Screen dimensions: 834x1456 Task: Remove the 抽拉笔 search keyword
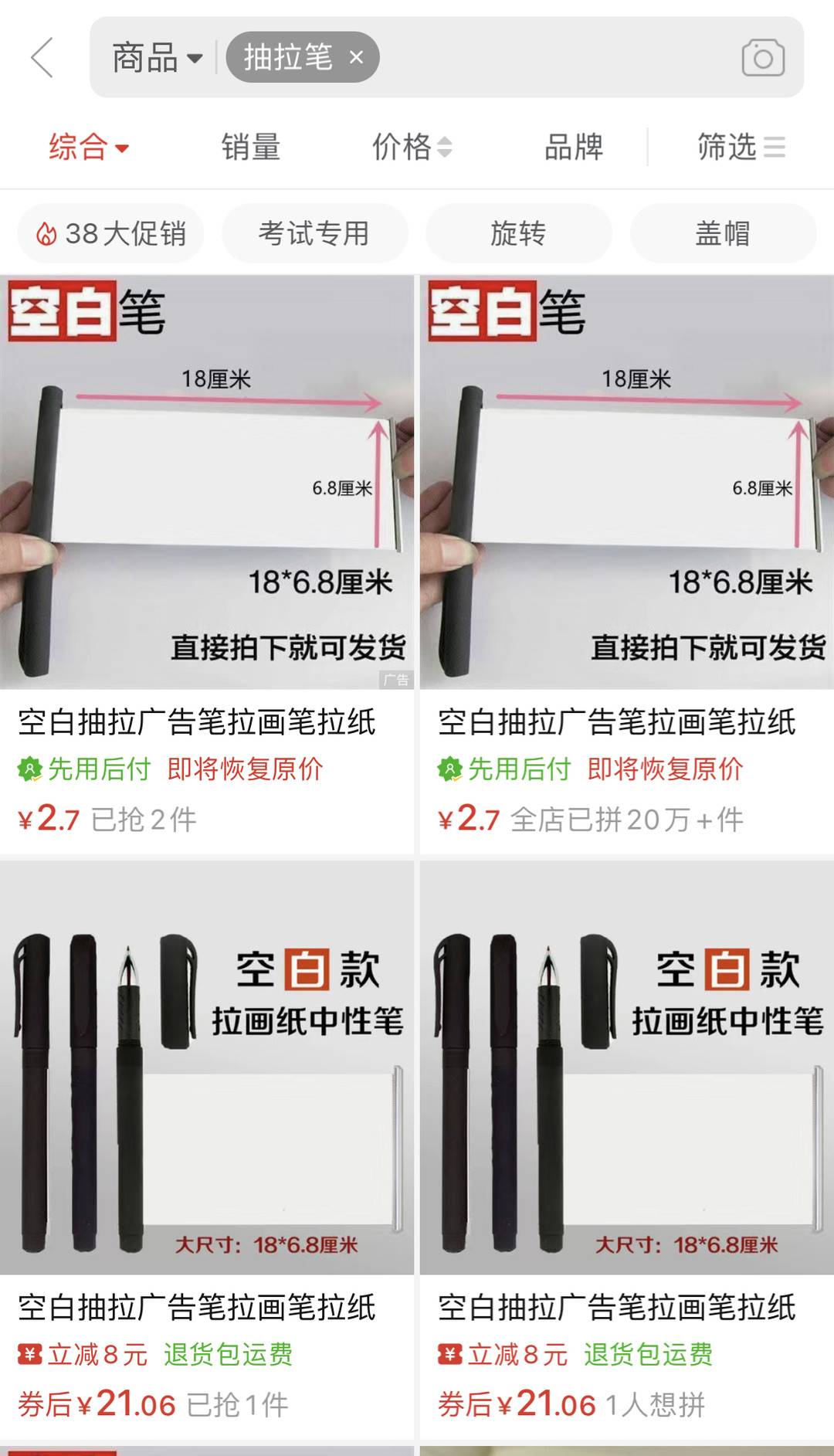point(356,57)
